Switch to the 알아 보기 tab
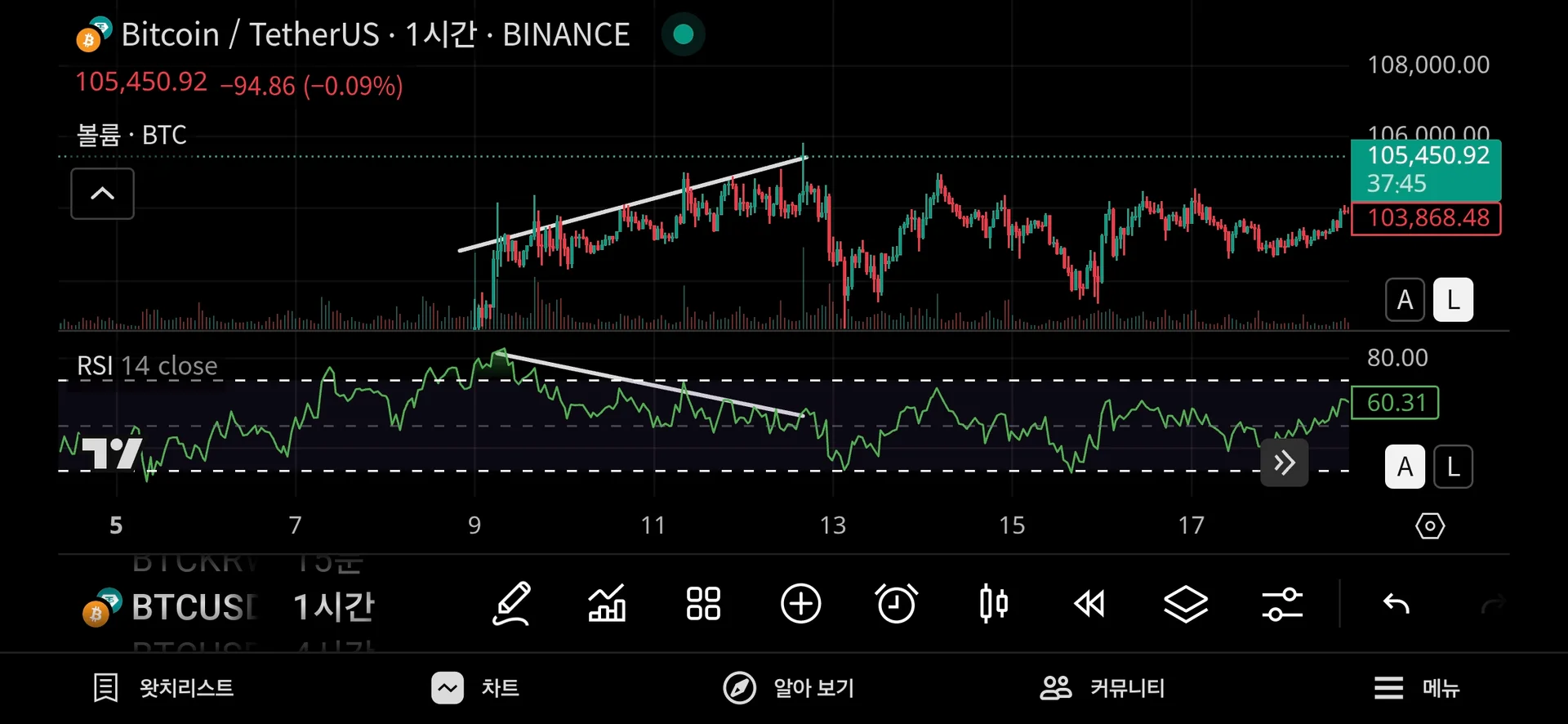The image size is (1568, 724). [789, 688]
